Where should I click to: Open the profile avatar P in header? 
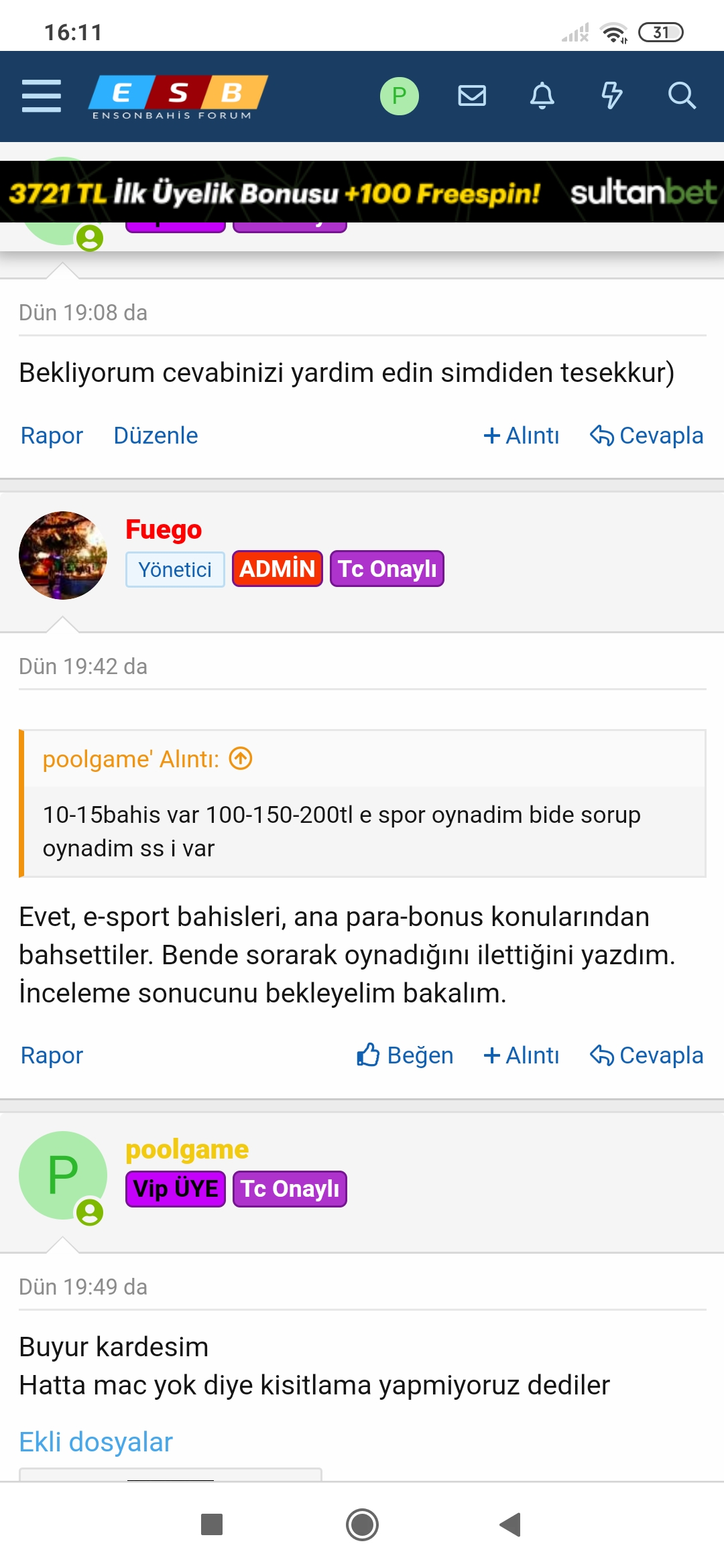click(x=400, y=96)
